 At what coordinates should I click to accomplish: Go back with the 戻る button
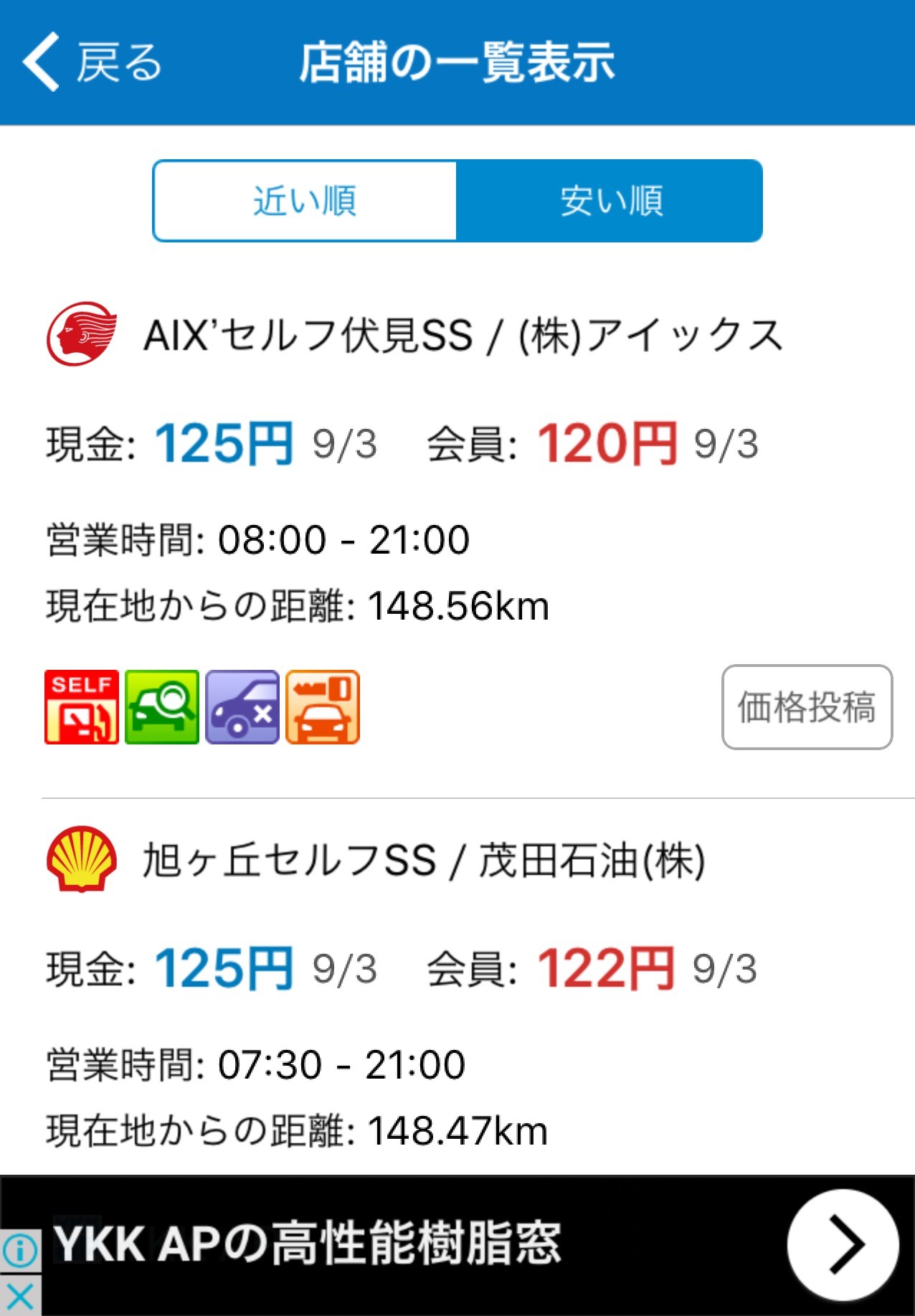point(92,62)
